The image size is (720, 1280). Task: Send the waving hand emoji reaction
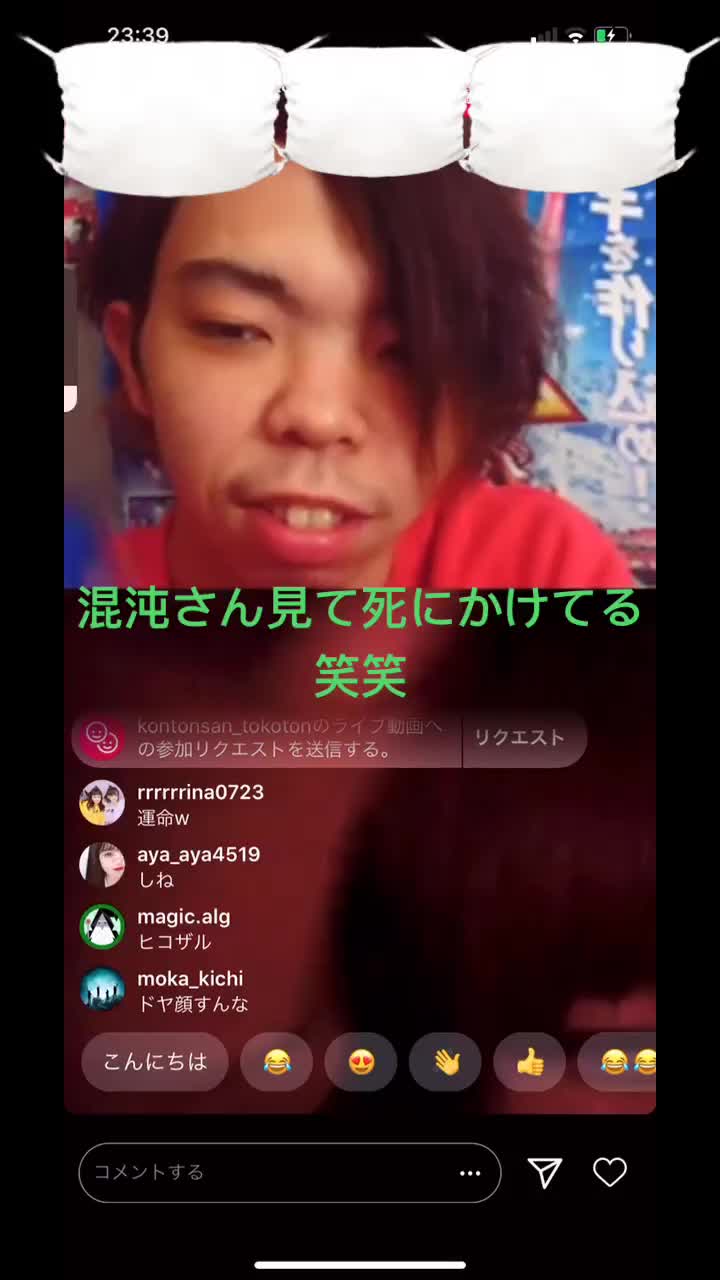(445, 1062)
